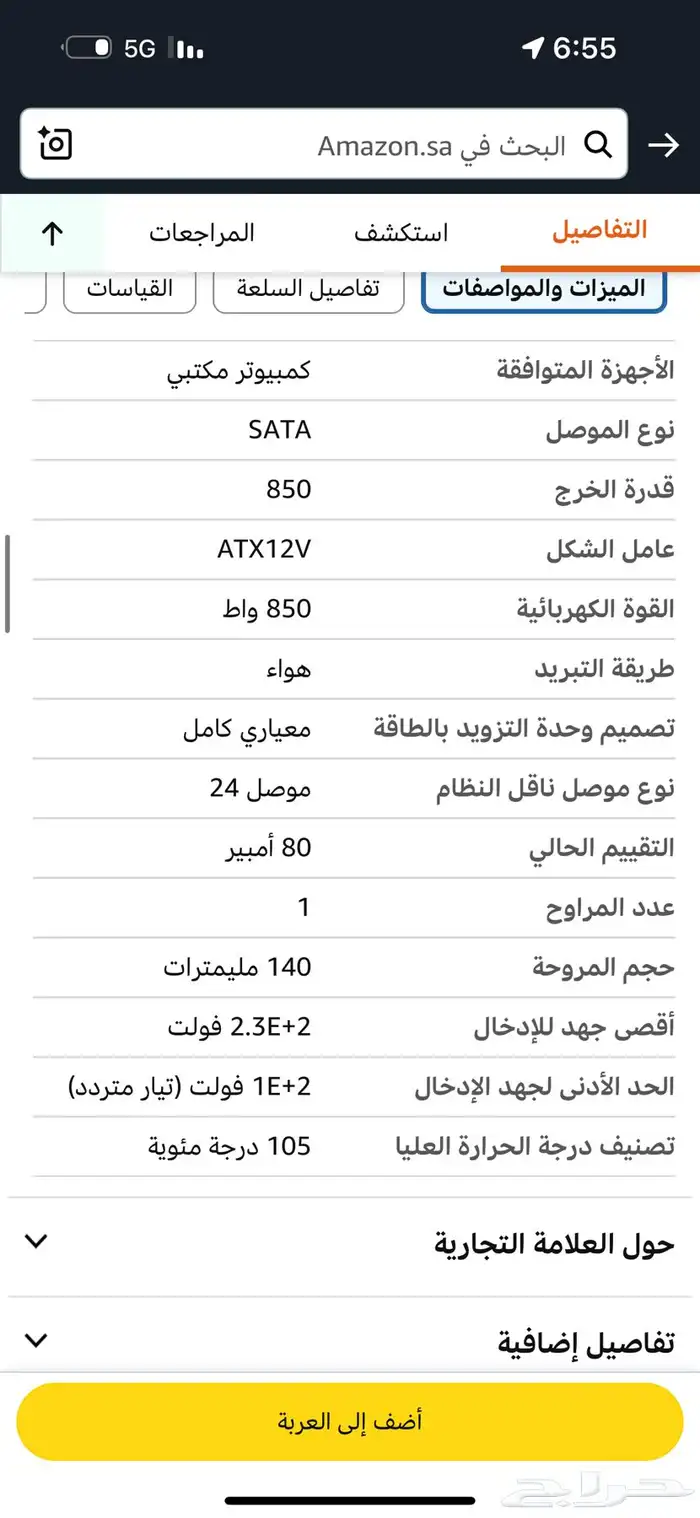Select the الميزات والمواصفات chip
The image size is (700, 1518).
(544, 289)
